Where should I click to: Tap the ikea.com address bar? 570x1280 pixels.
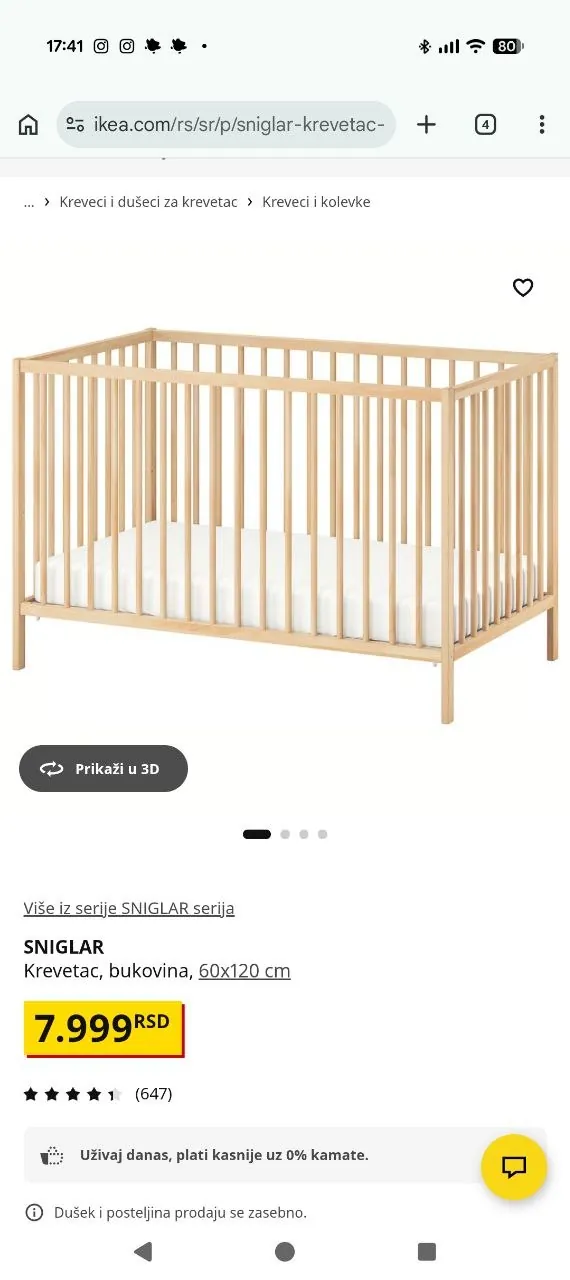[226, 124]
